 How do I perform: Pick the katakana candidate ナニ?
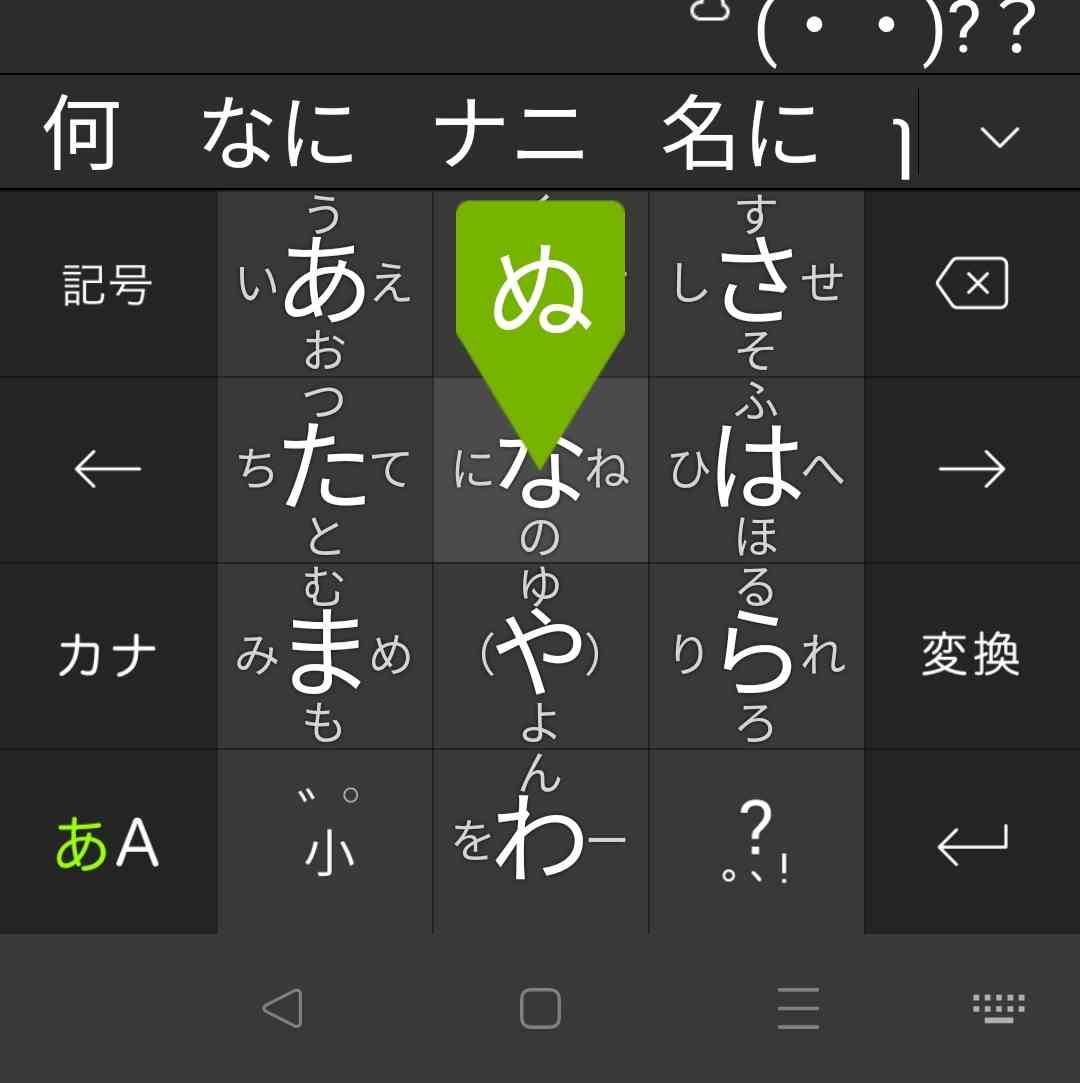point(509,134)
